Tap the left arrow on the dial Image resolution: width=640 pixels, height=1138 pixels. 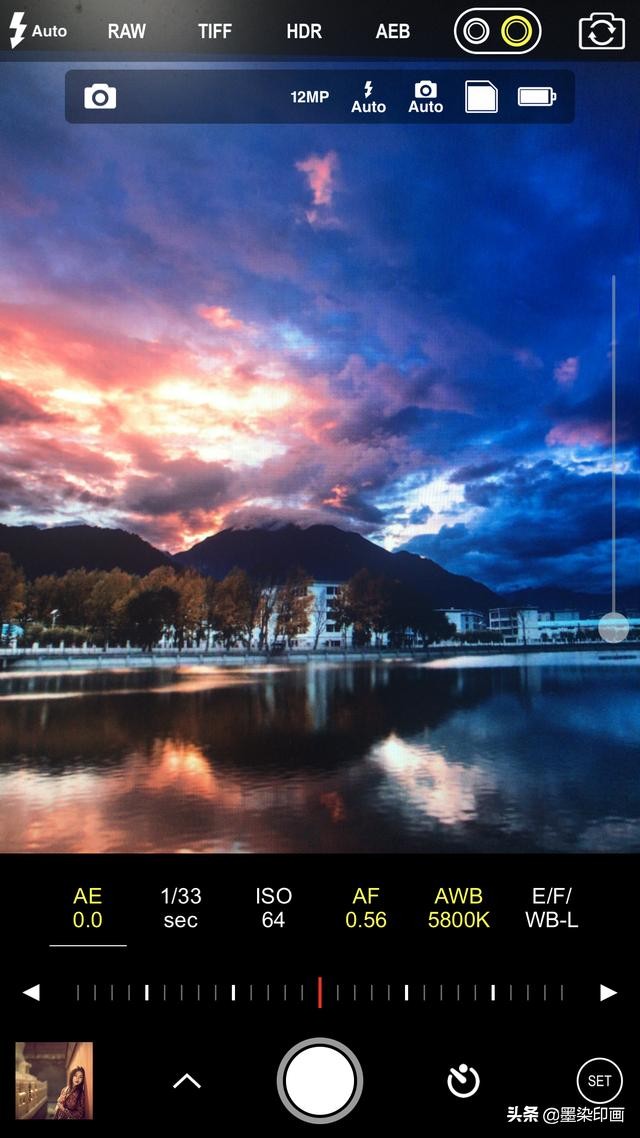[31, 992]
